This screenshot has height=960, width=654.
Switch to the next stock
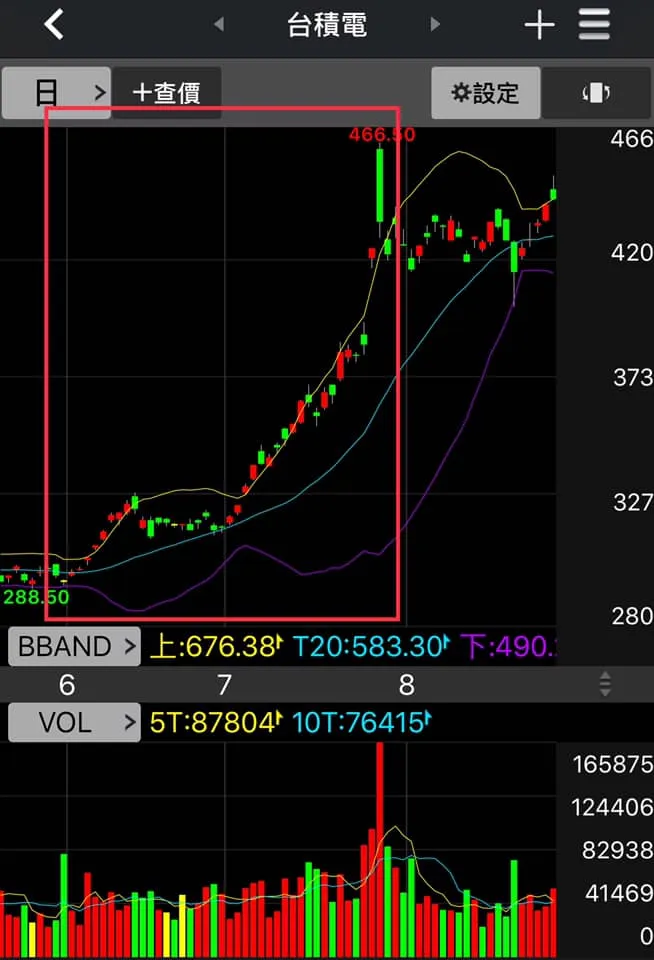point(435,24)
